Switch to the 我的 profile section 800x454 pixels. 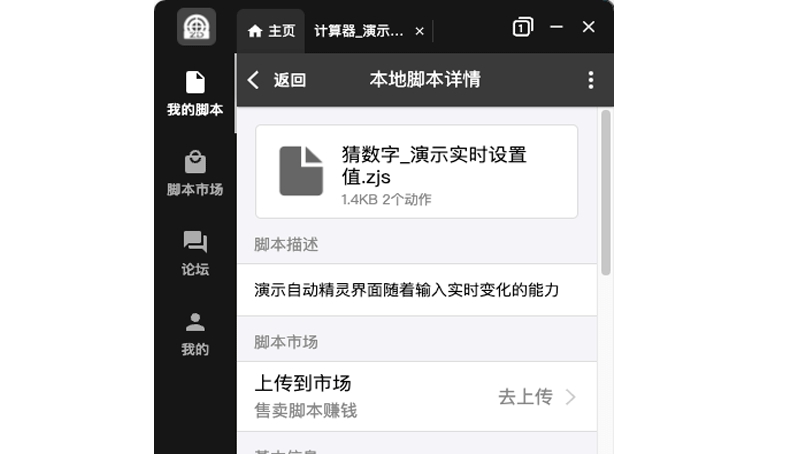point(195,333)
